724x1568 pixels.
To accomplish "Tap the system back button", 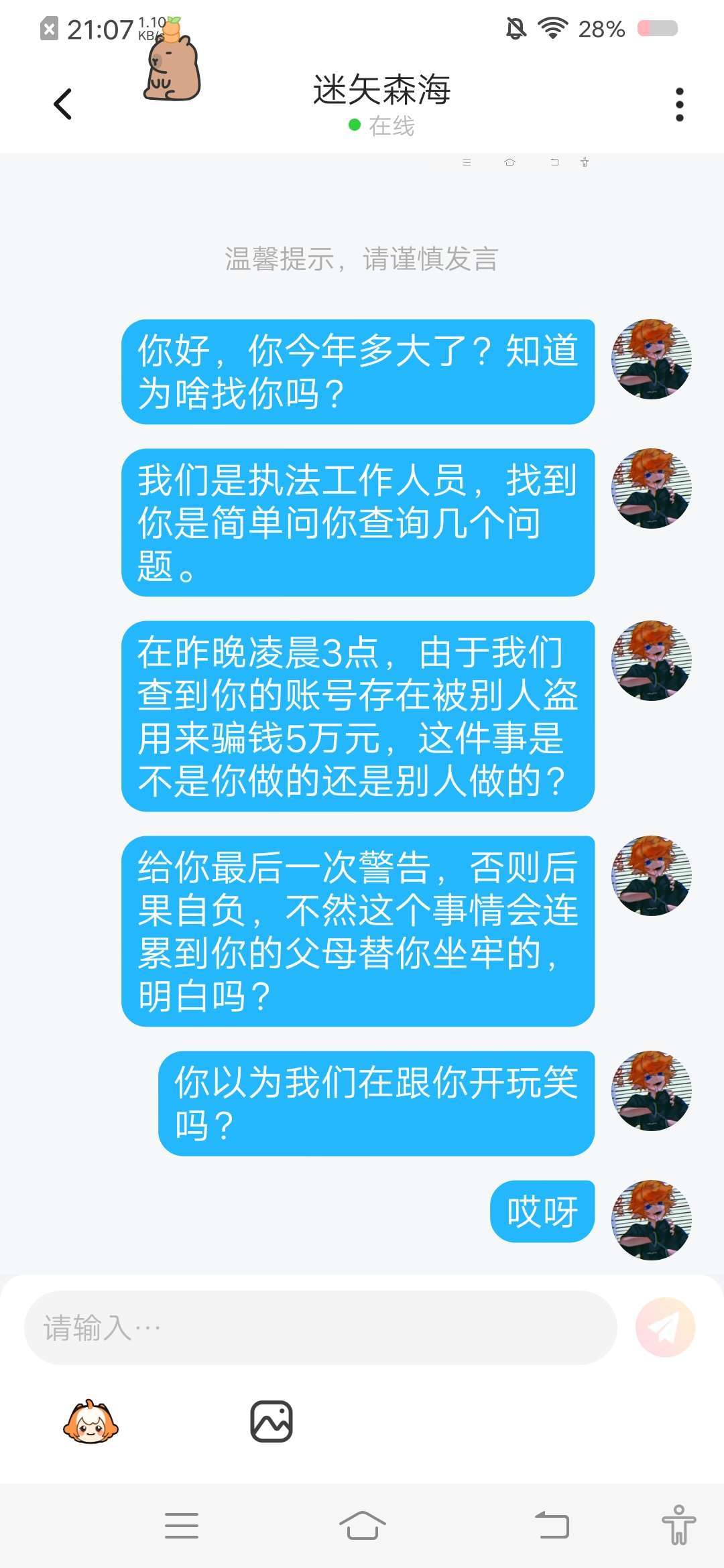I will coord(552,1526).
